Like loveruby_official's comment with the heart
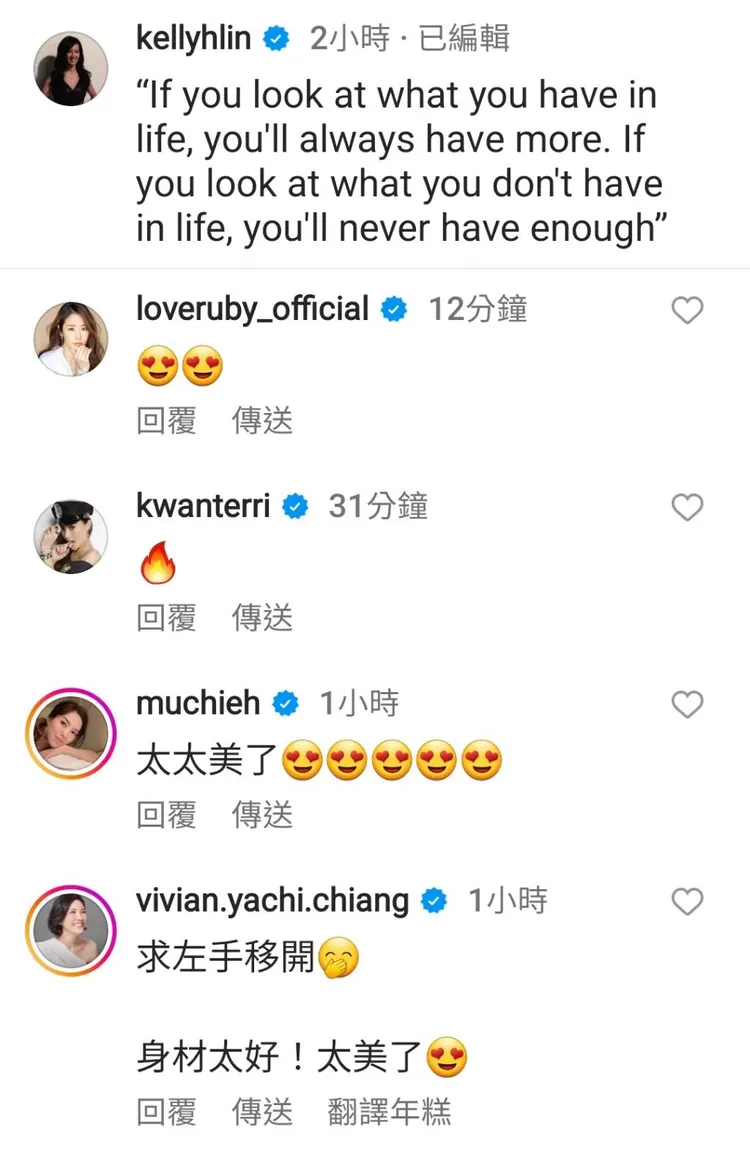Screen dimensions: 750x1171 point(687,311)
